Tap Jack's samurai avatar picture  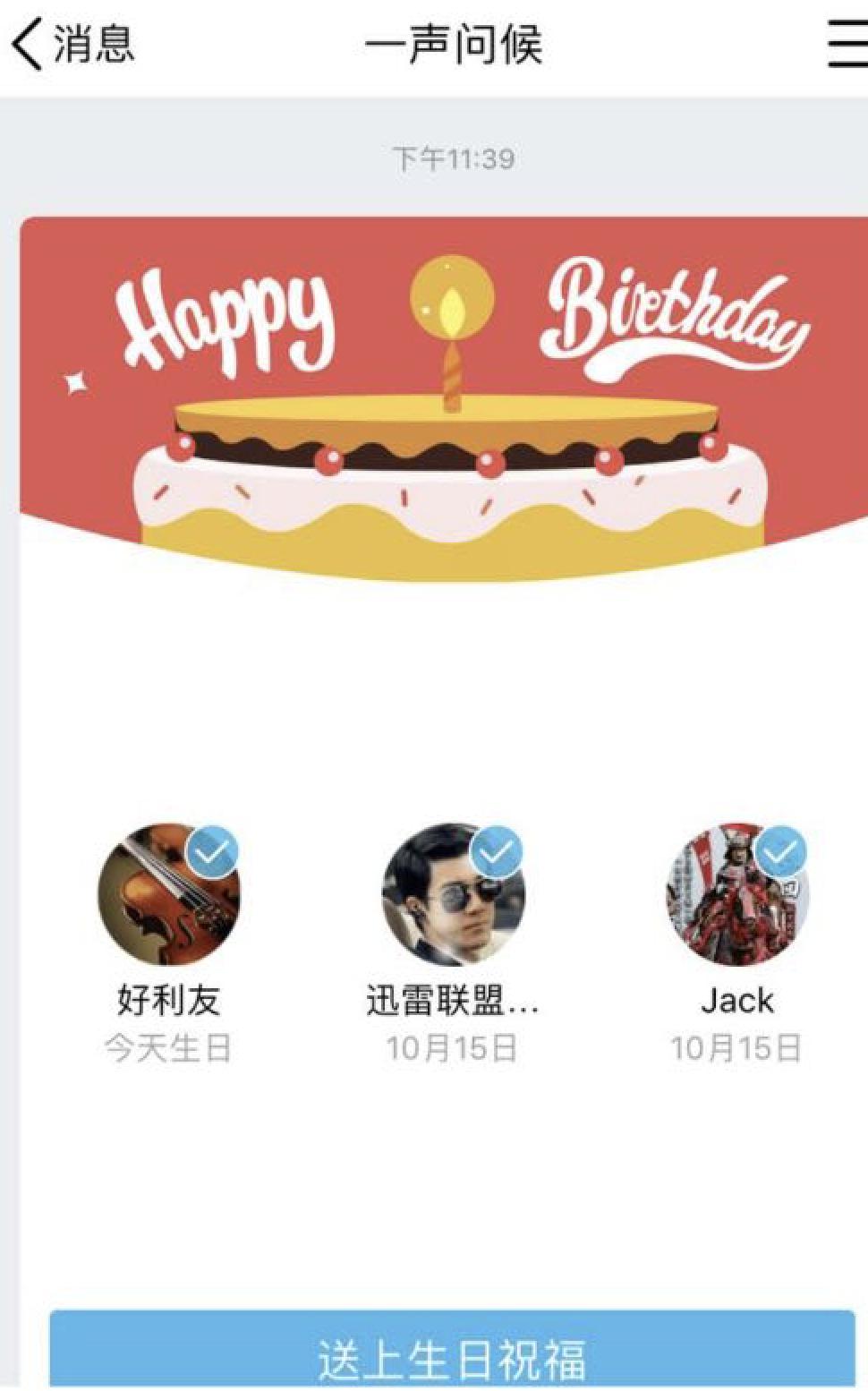tap(736, 895)
